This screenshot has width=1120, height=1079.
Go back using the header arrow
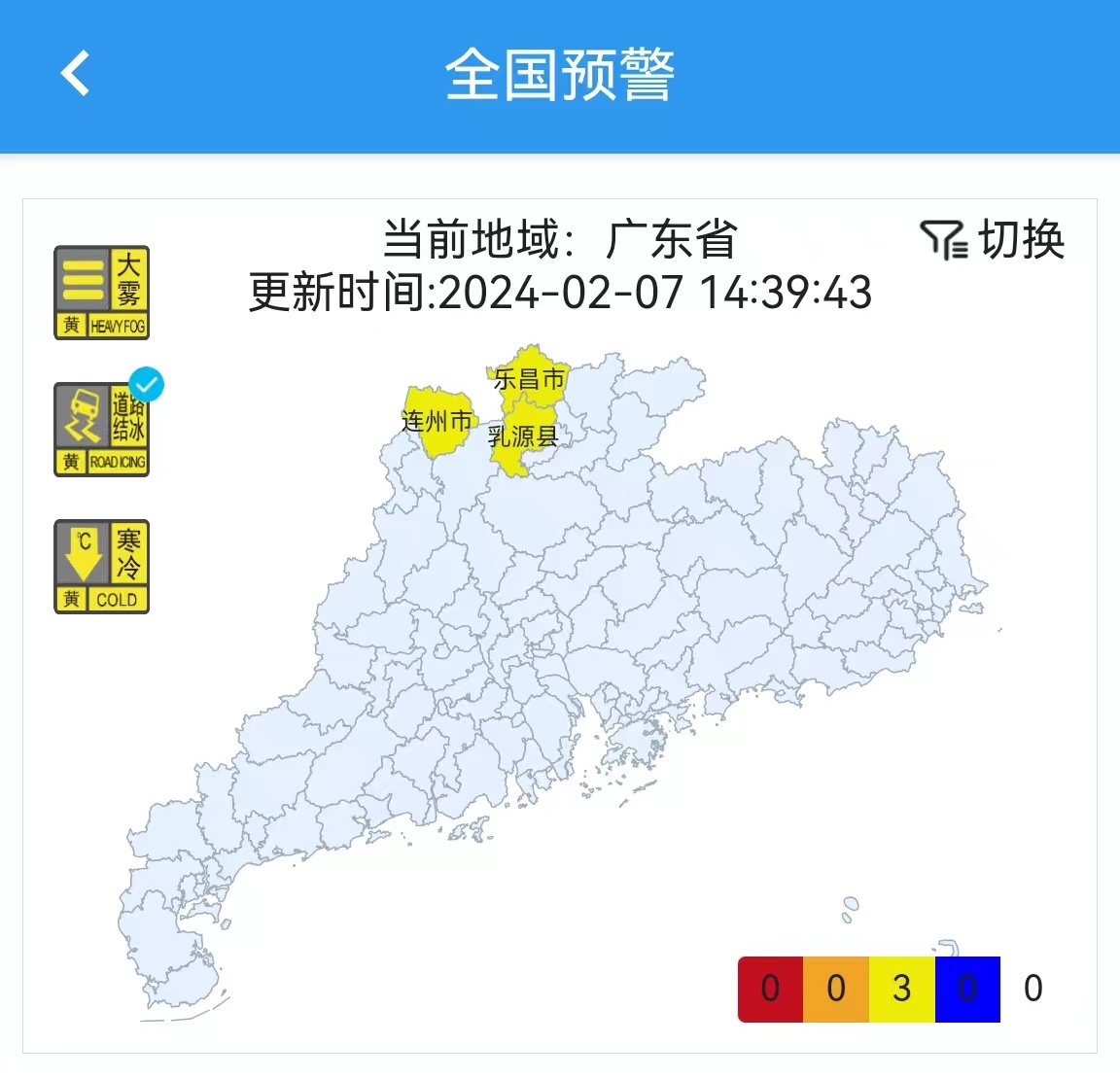click(75, 74)
